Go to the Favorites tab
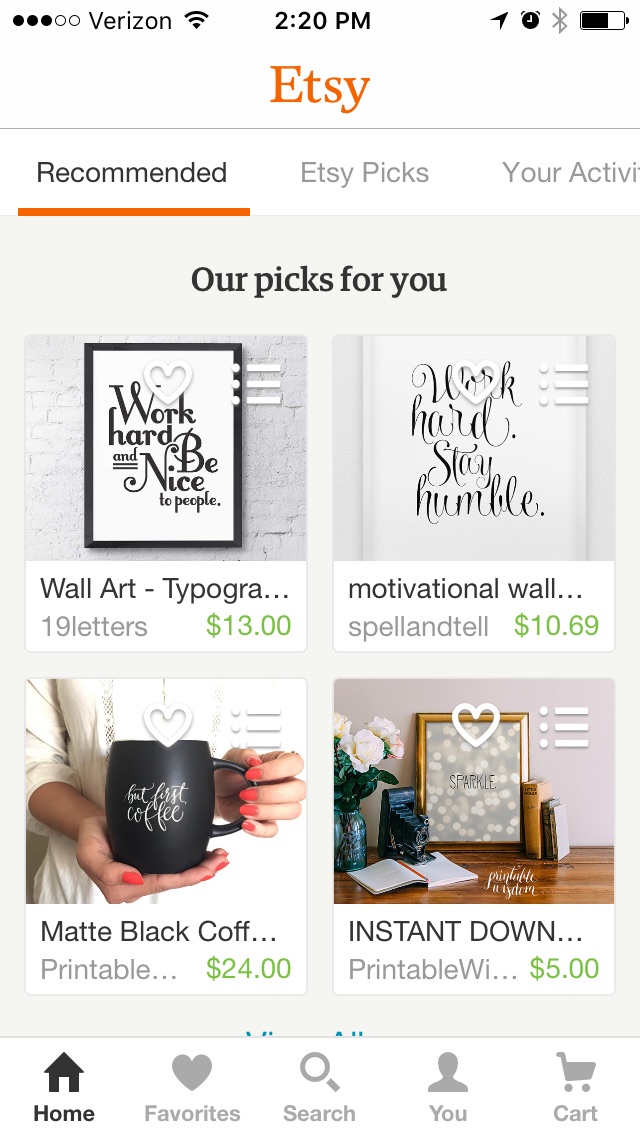 coord(192,1087)
